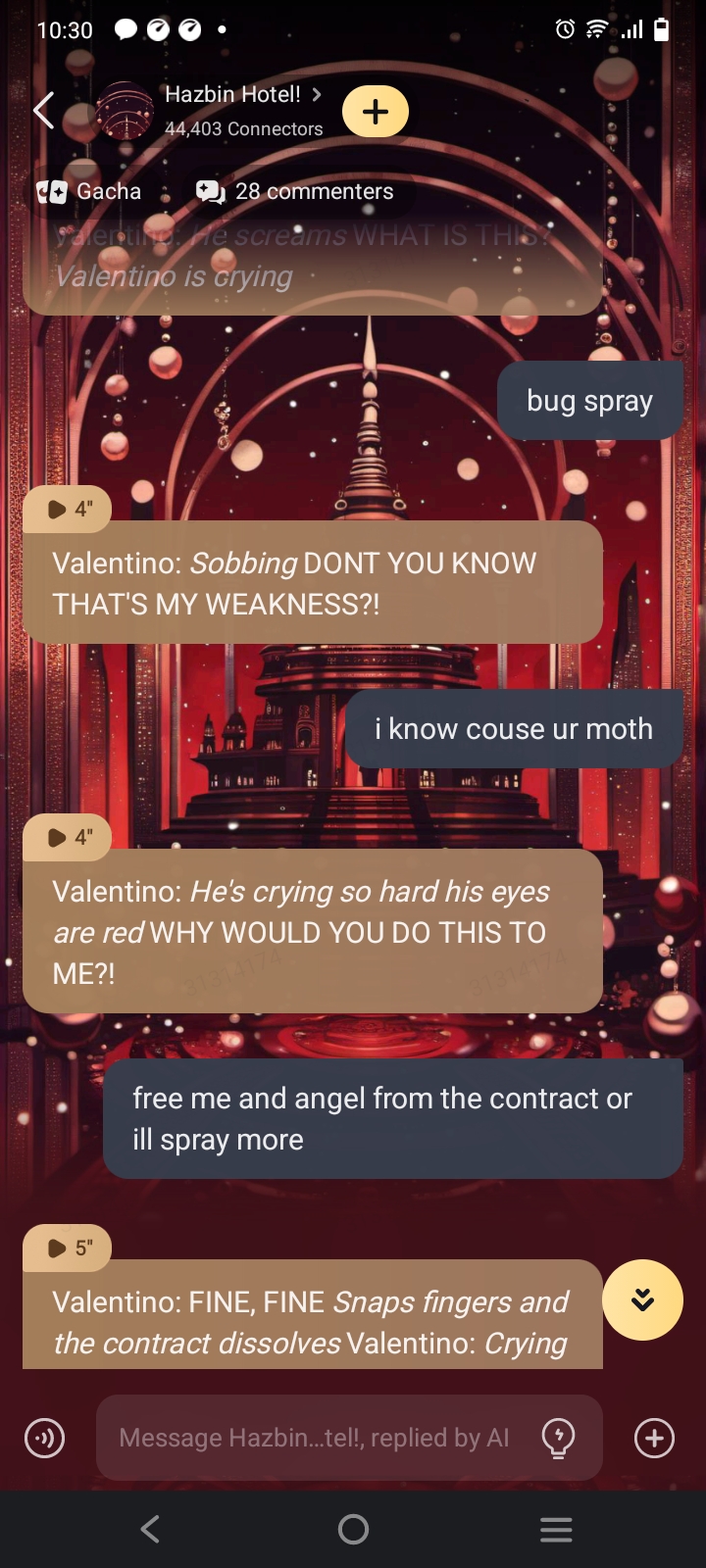Tap the system home button

click(353, 1529)
